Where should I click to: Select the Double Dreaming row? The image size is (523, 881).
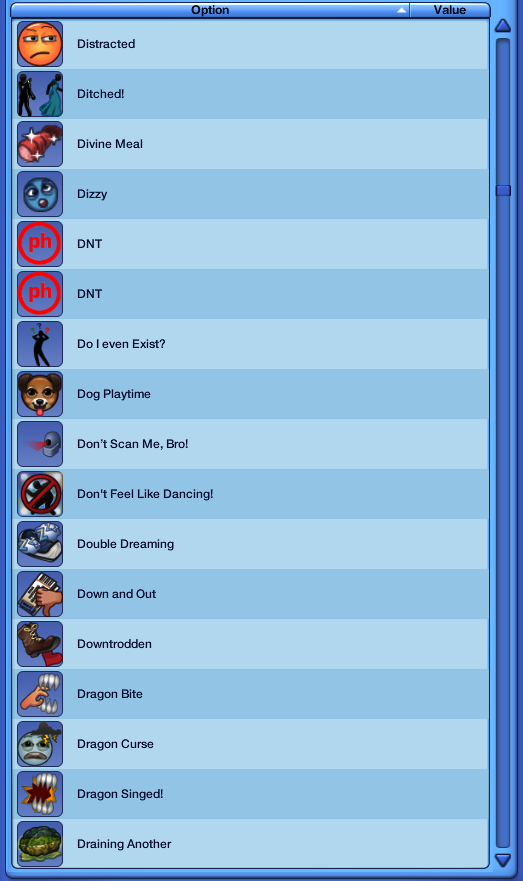[x=251, y=544]
